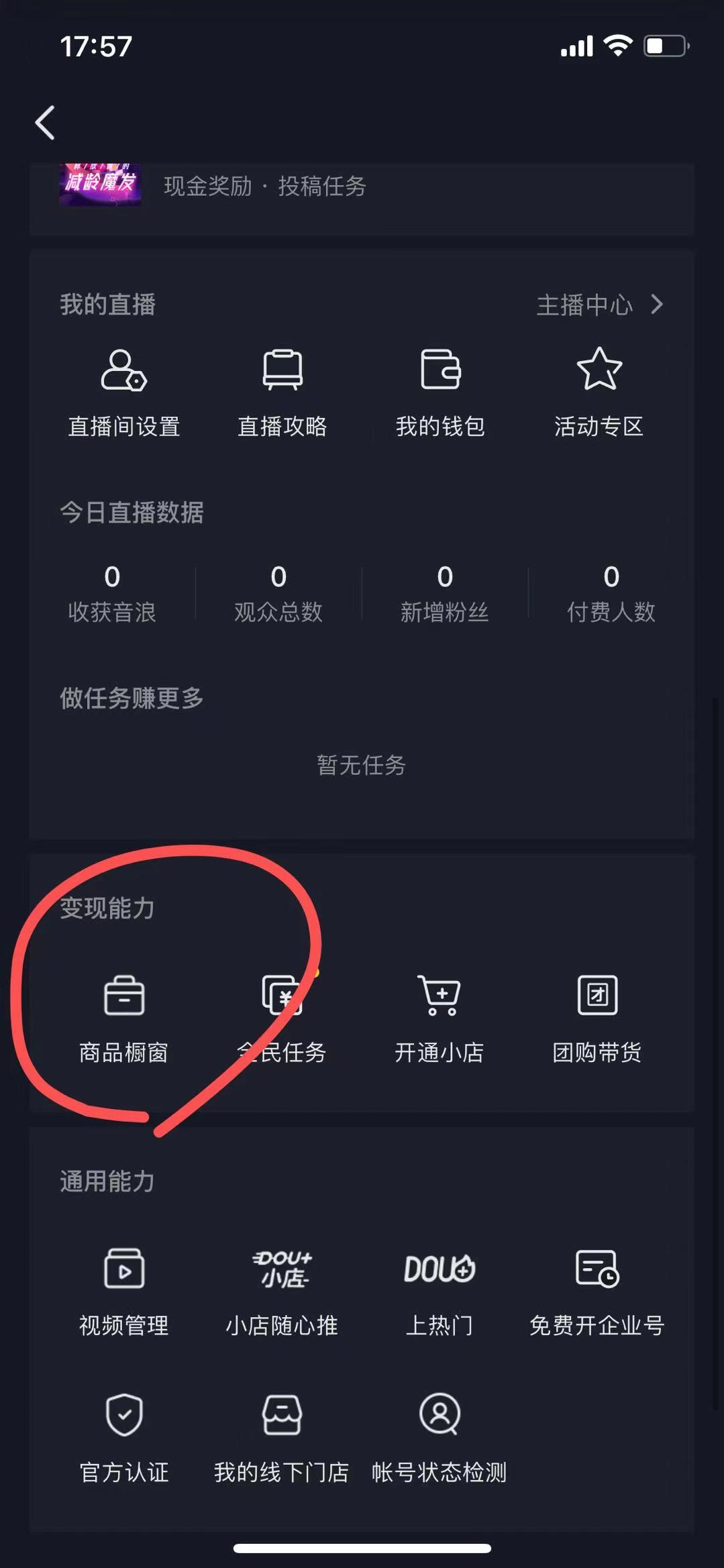The width and height of the screenshot is (724, 1568).
Task: Tap the 团购带货 icon
Action: point(597,1015)
